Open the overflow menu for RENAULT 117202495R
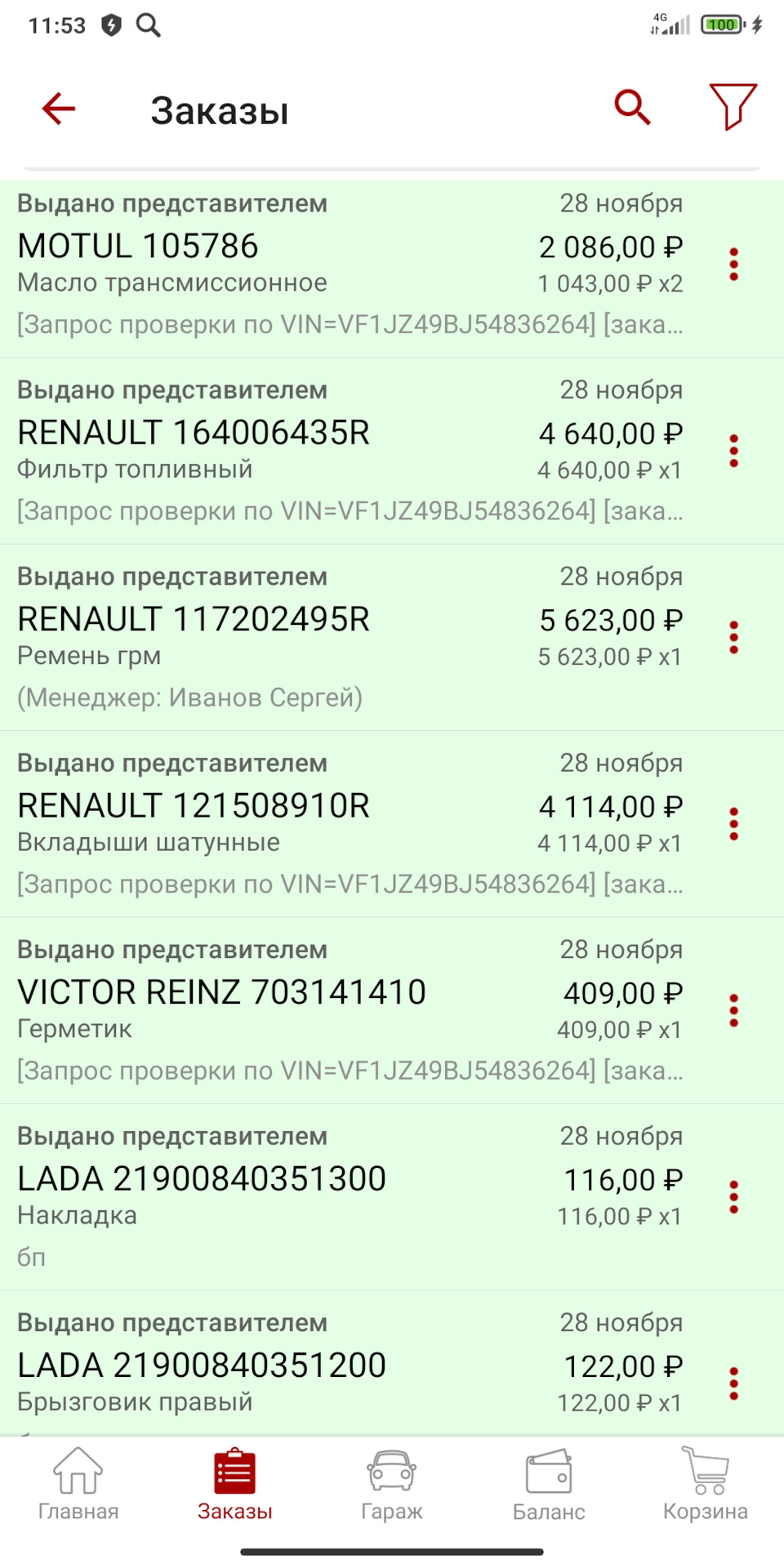The width and height of the screenshot is (784, 1568). pos(733,637)
